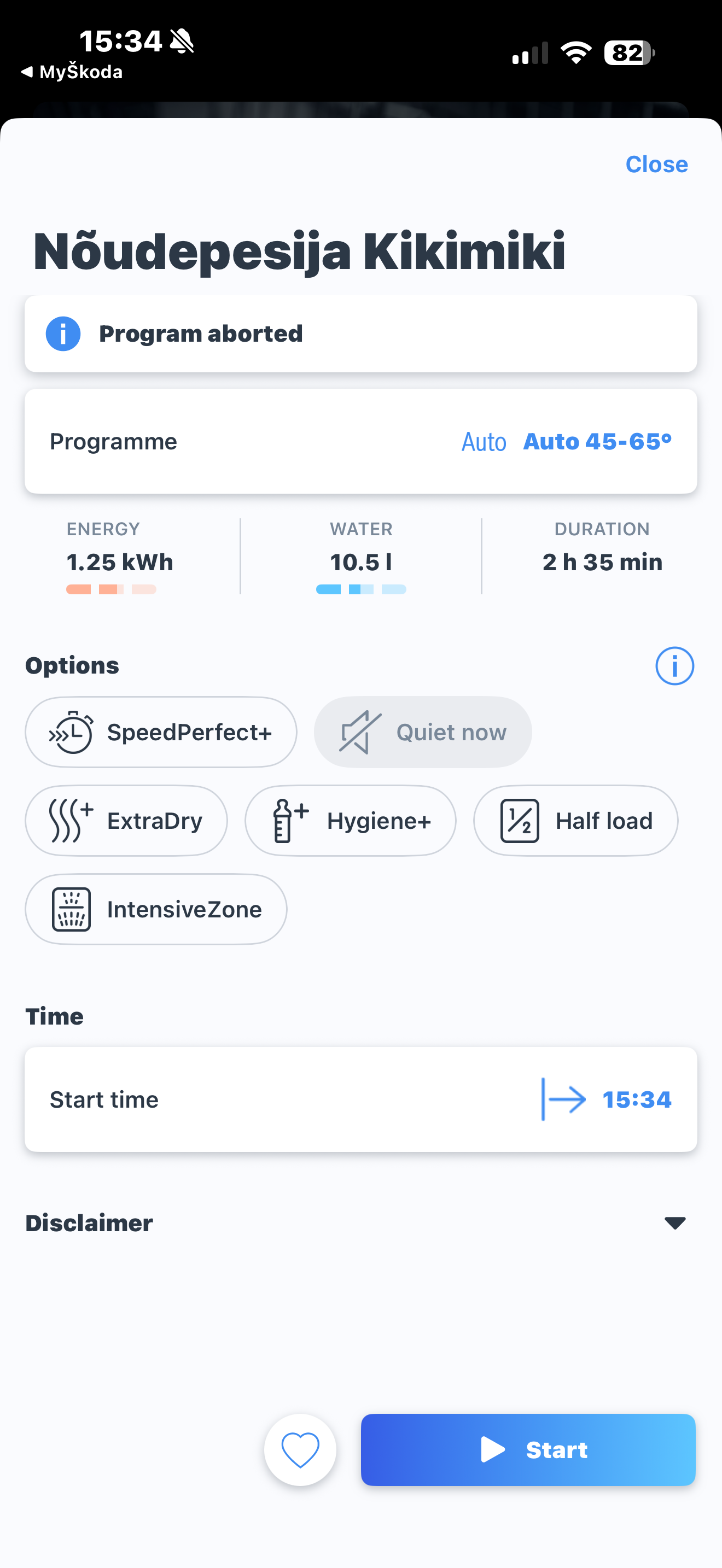This screenshot has height=1568, width=722.
Task: Toggle the Half load option
Action: (575, 821)
